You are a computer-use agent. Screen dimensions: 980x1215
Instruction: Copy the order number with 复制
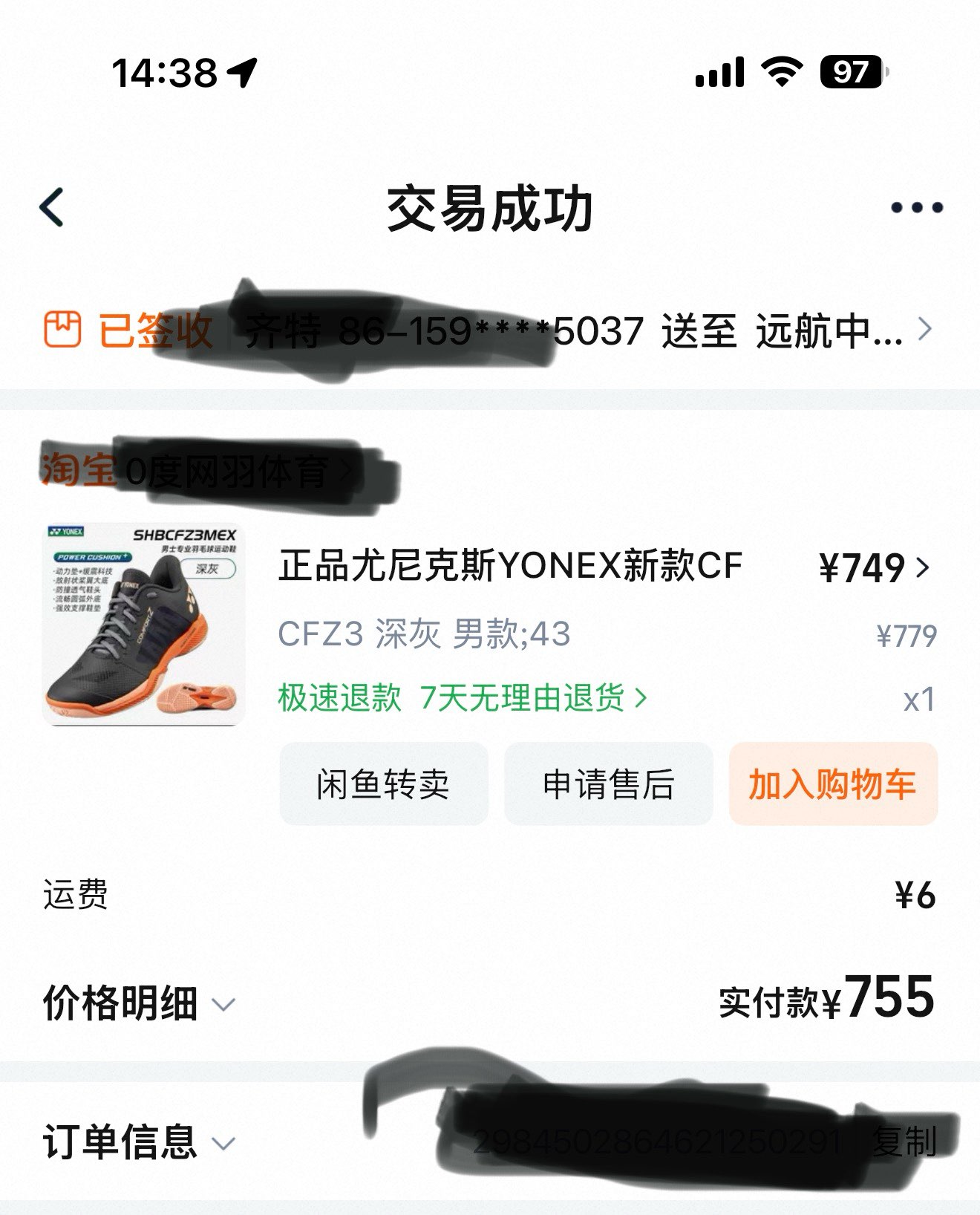pyautogui.click(x=904, y=1142)
